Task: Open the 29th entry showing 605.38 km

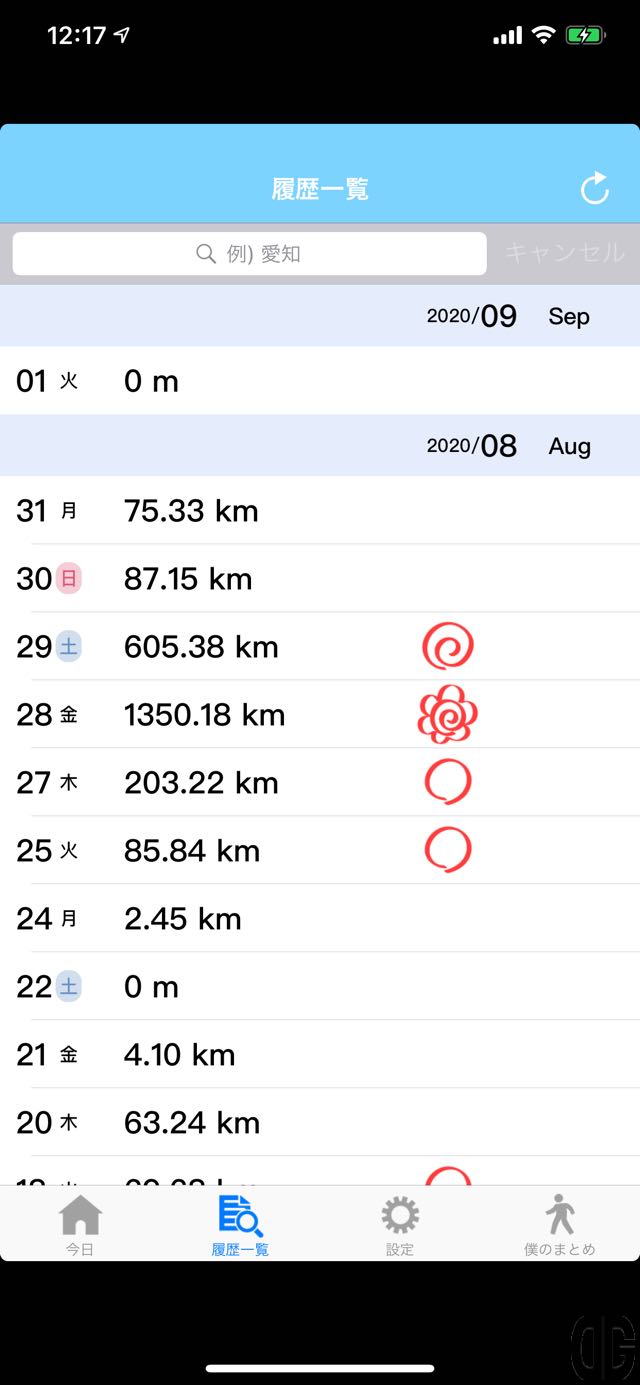Action: (x=320, y=646)
